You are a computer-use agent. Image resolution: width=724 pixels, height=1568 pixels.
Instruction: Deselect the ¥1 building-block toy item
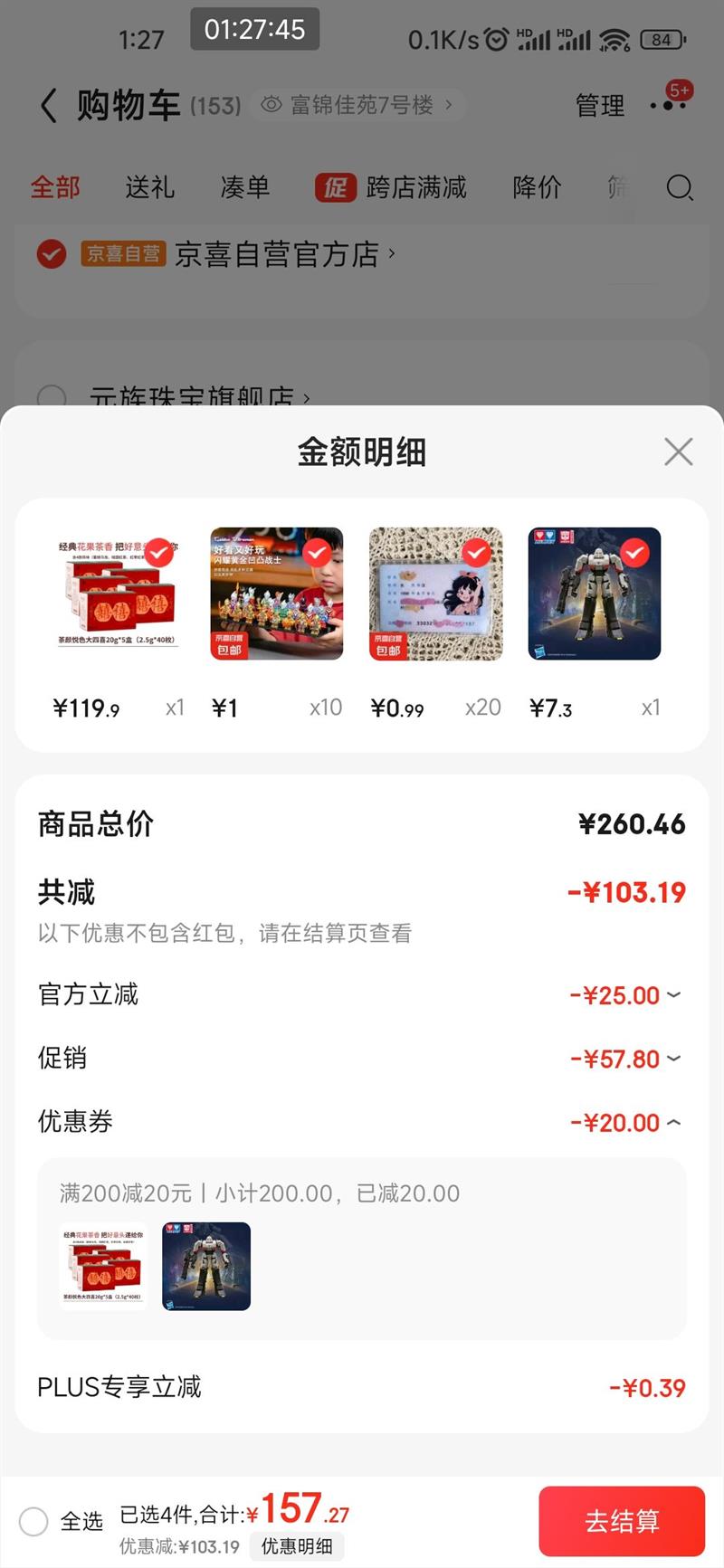tap(317, 552)
